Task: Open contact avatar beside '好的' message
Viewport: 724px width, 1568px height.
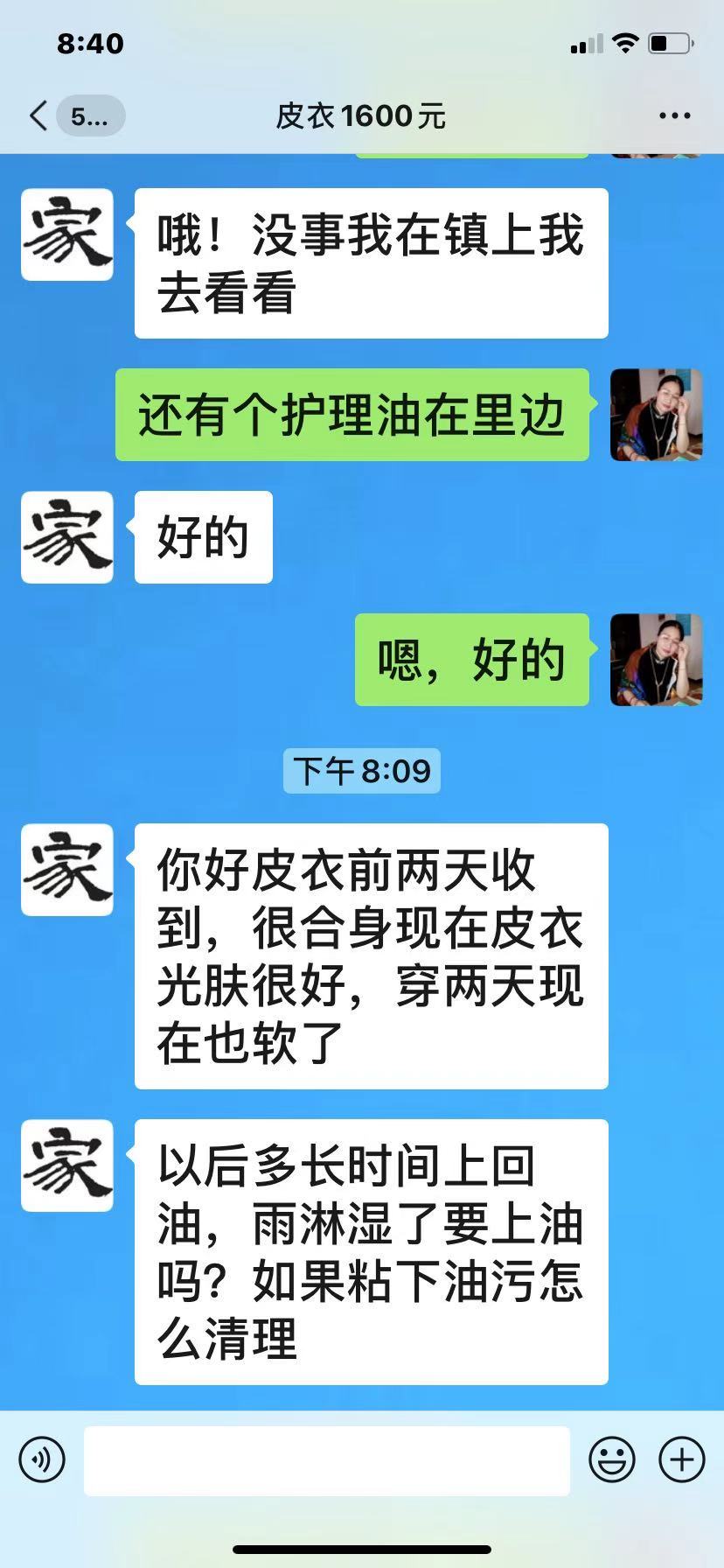Action: 67,537
